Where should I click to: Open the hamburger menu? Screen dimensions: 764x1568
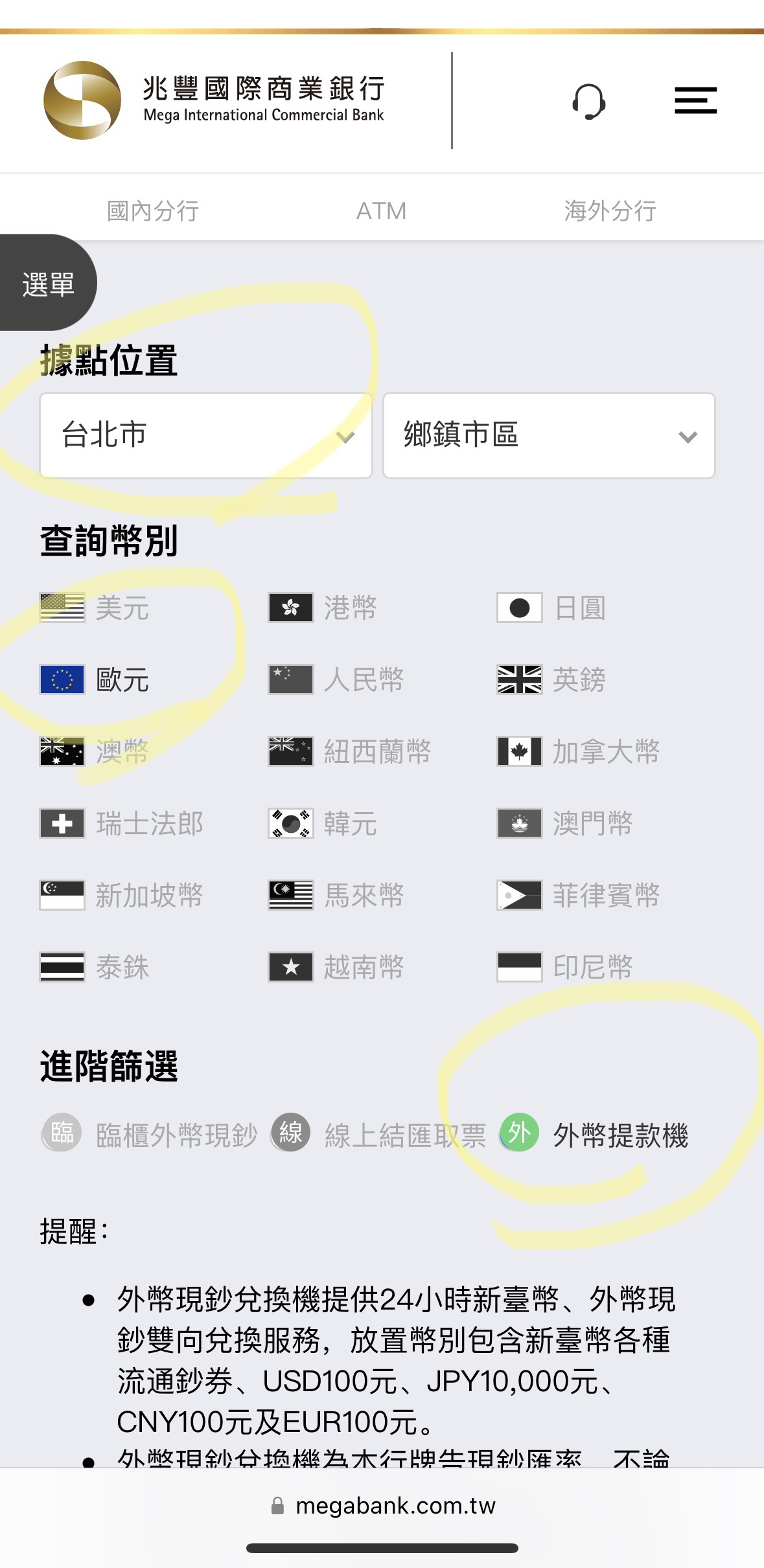click(695, 100)
